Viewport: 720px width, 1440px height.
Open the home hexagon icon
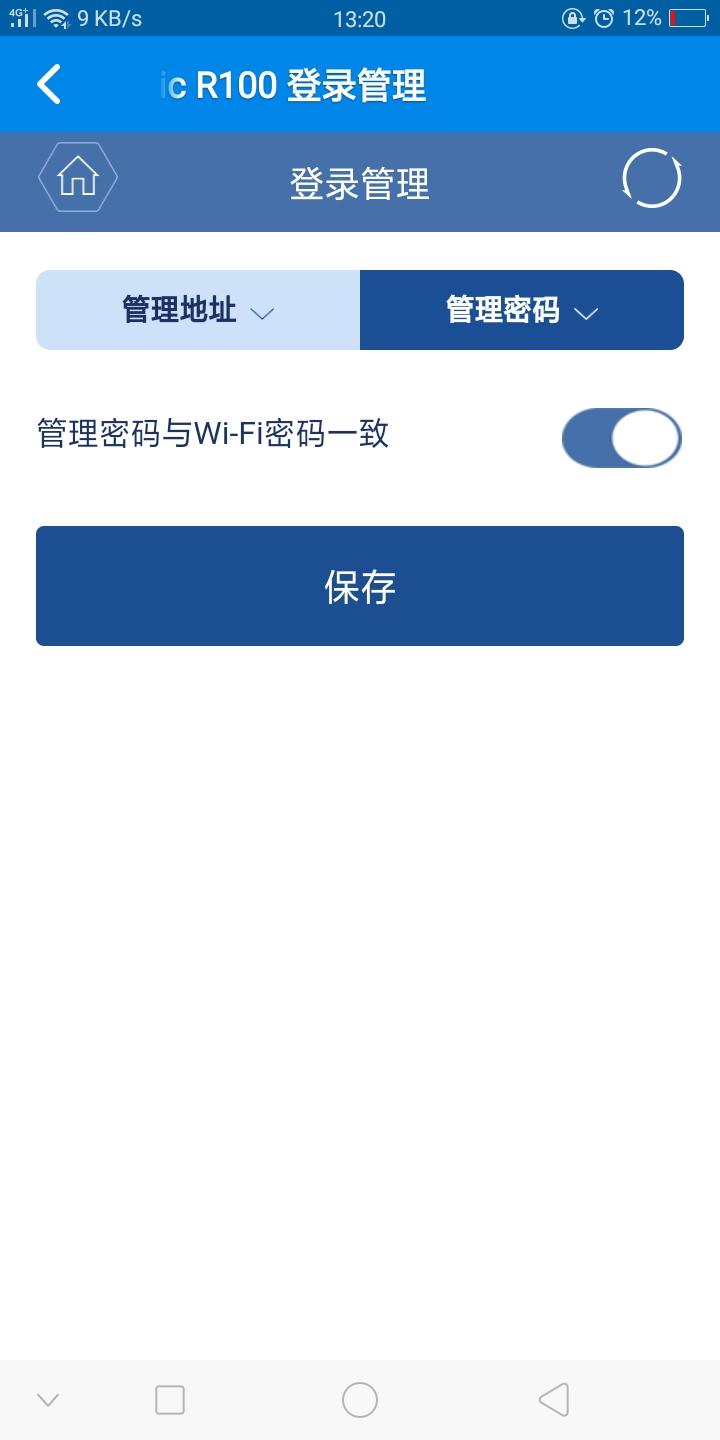tap(78, 178)
